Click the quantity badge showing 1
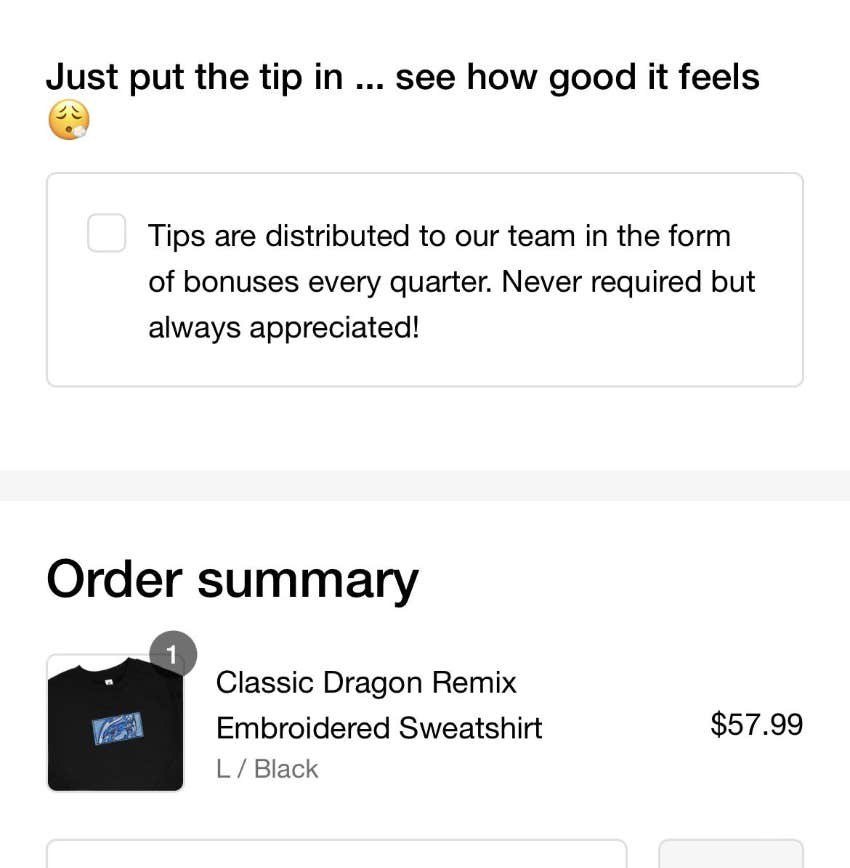The width and height of the screenshot is (850, 868). pos(175,654)
